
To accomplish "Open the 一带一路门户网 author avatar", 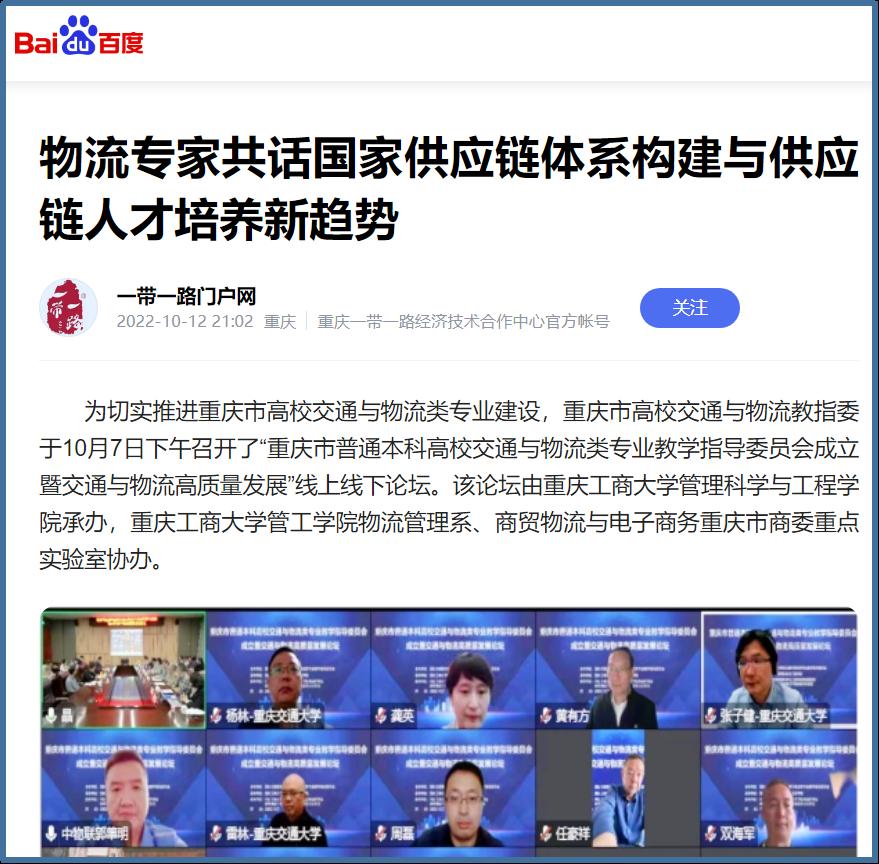I will [69, 308].
